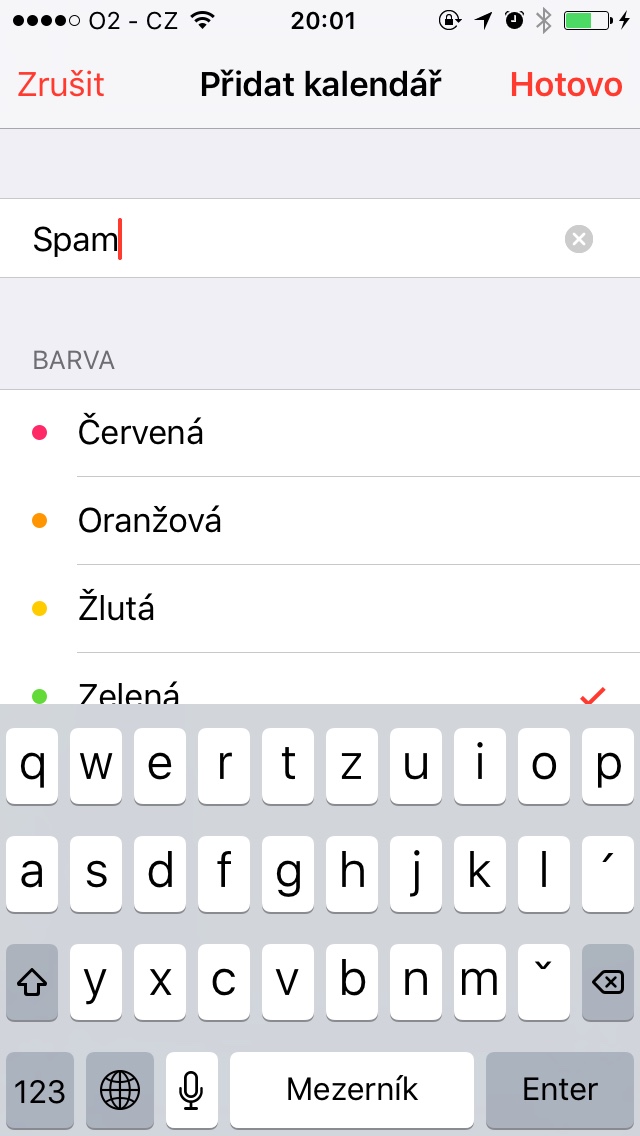Pick the Žlutá color option

click(x=320, y=608)
